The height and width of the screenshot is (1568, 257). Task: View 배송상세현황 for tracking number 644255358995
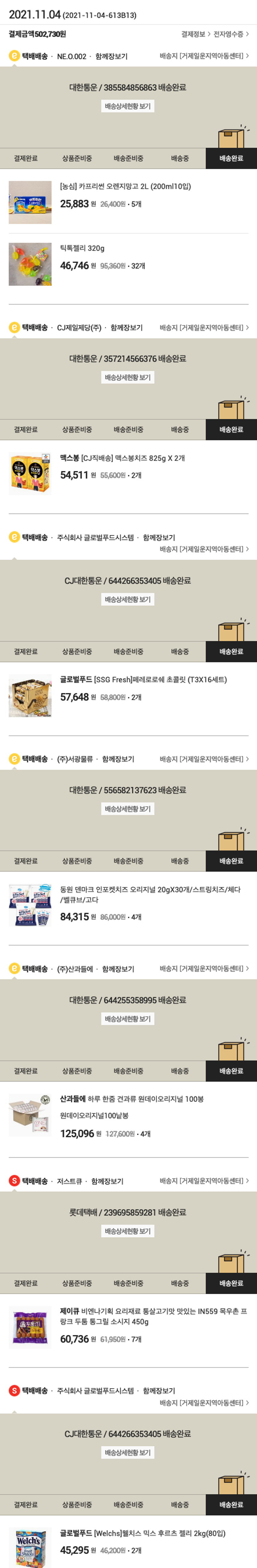point(127,1019)
